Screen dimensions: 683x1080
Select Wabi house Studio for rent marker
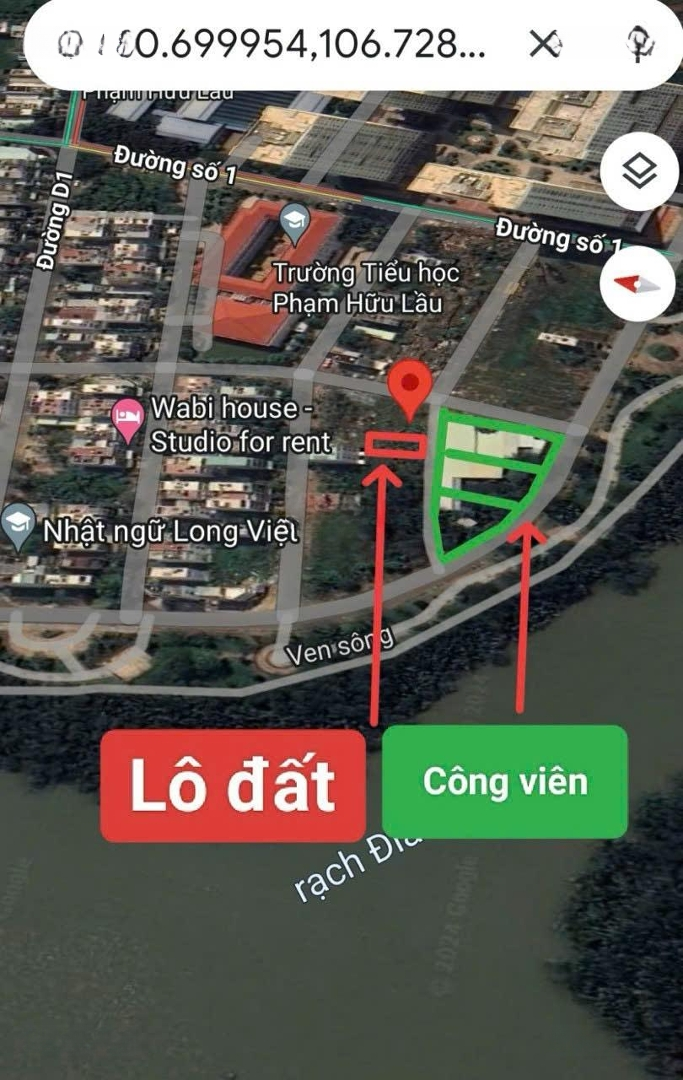127,420
